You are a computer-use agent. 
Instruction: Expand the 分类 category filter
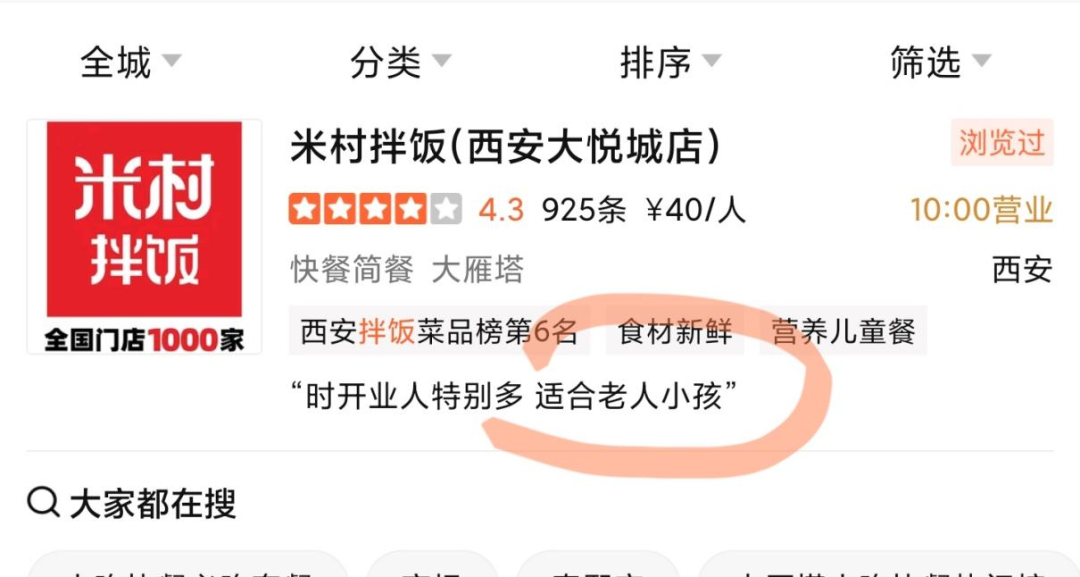[x=400, y=63]
